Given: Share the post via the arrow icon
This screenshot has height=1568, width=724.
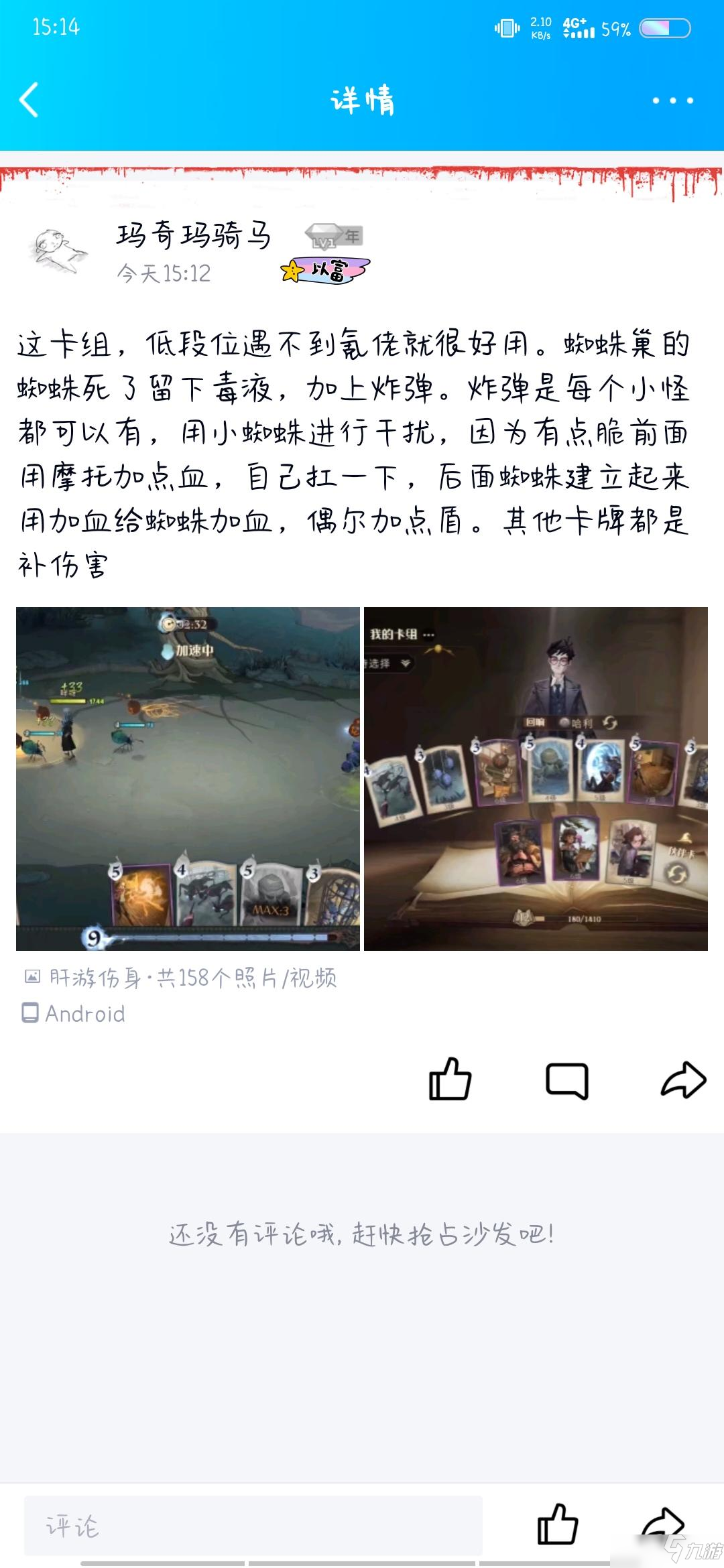Looking at the screenshot, I should (x=683, y=1080).
